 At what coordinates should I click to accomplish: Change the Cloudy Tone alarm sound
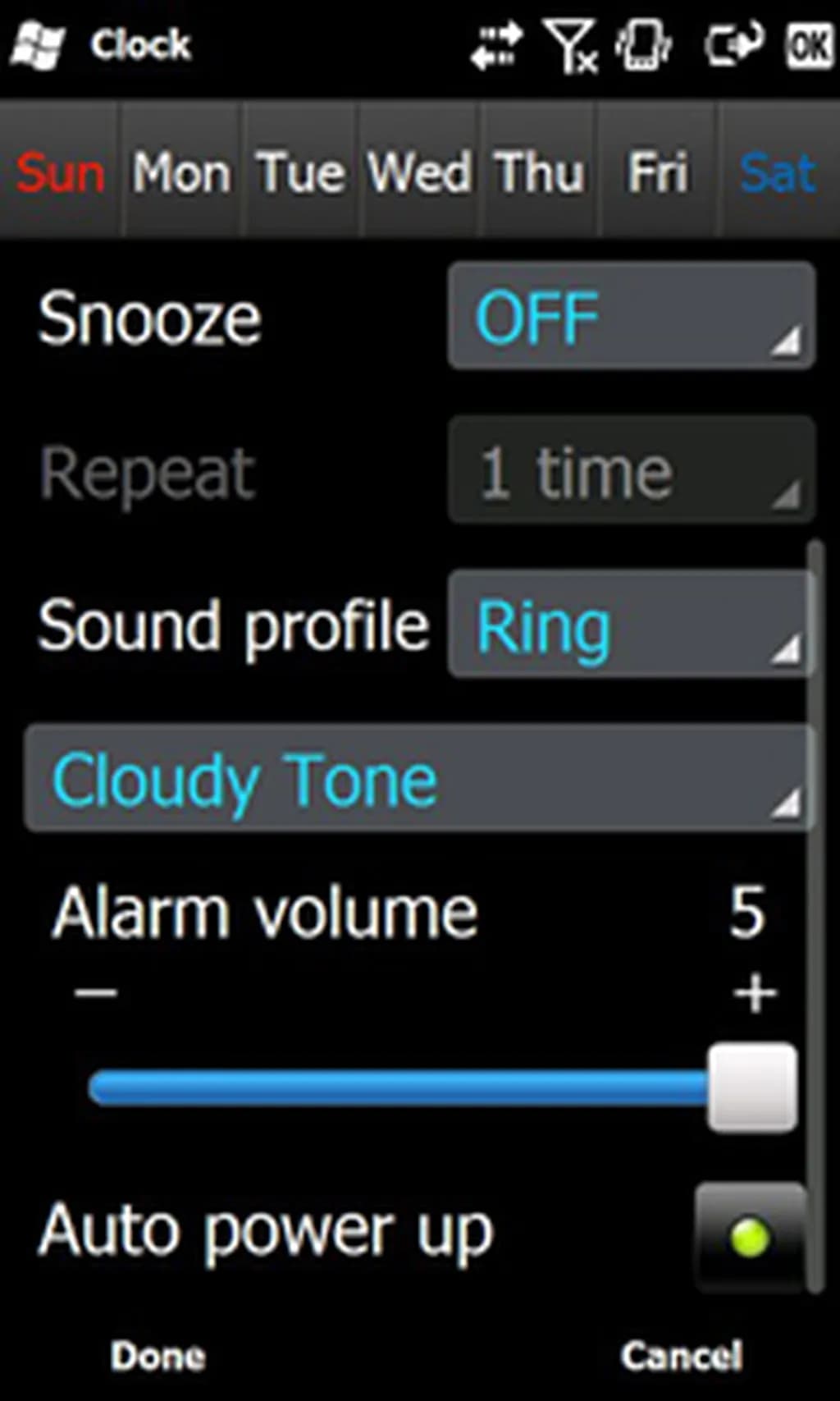pos(418,779)
